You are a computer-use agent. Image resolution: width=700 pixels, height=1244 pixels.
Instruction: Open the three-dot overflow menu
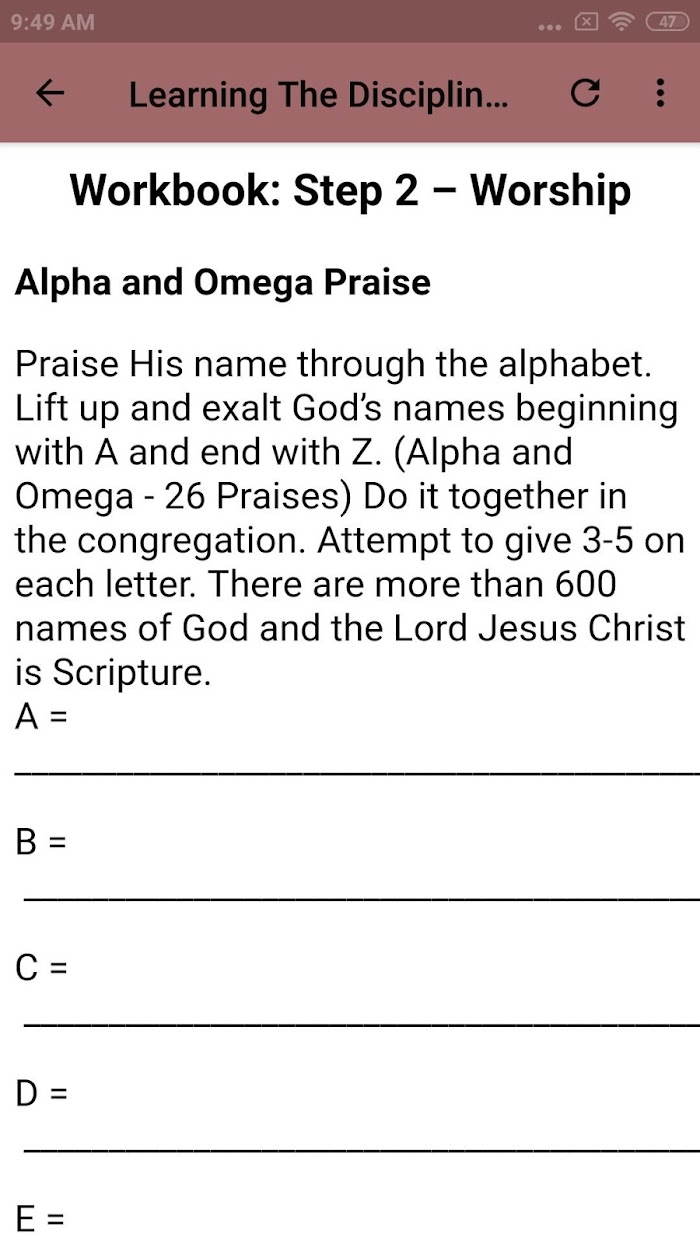click(x=660, y=93)
